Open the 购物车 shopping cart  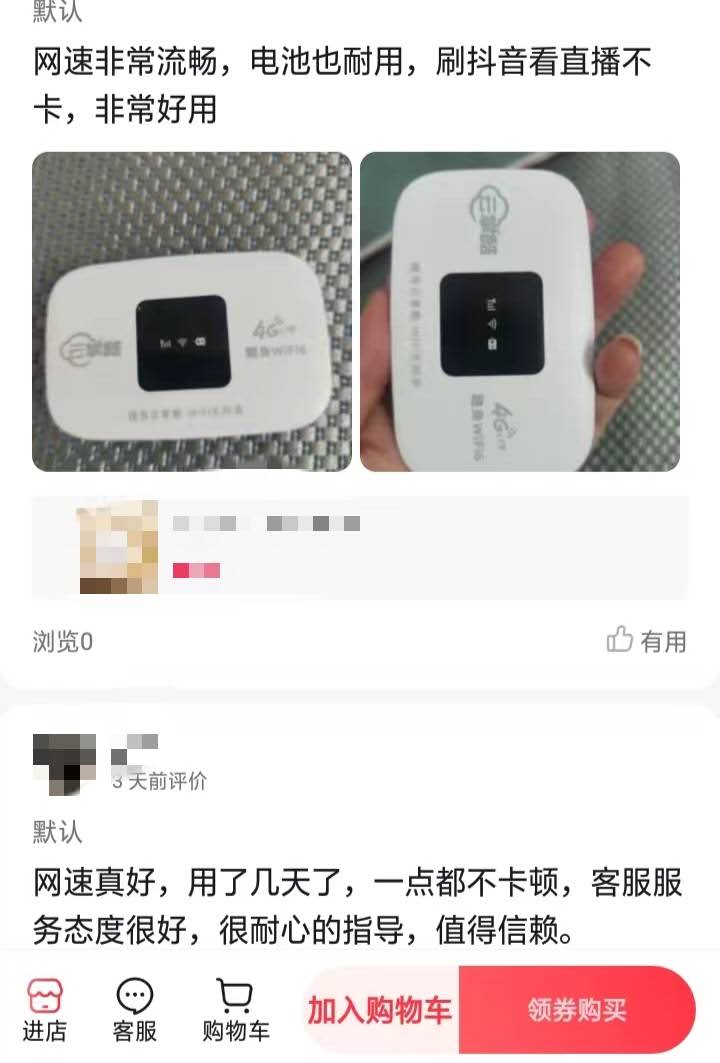[236, 1010]
